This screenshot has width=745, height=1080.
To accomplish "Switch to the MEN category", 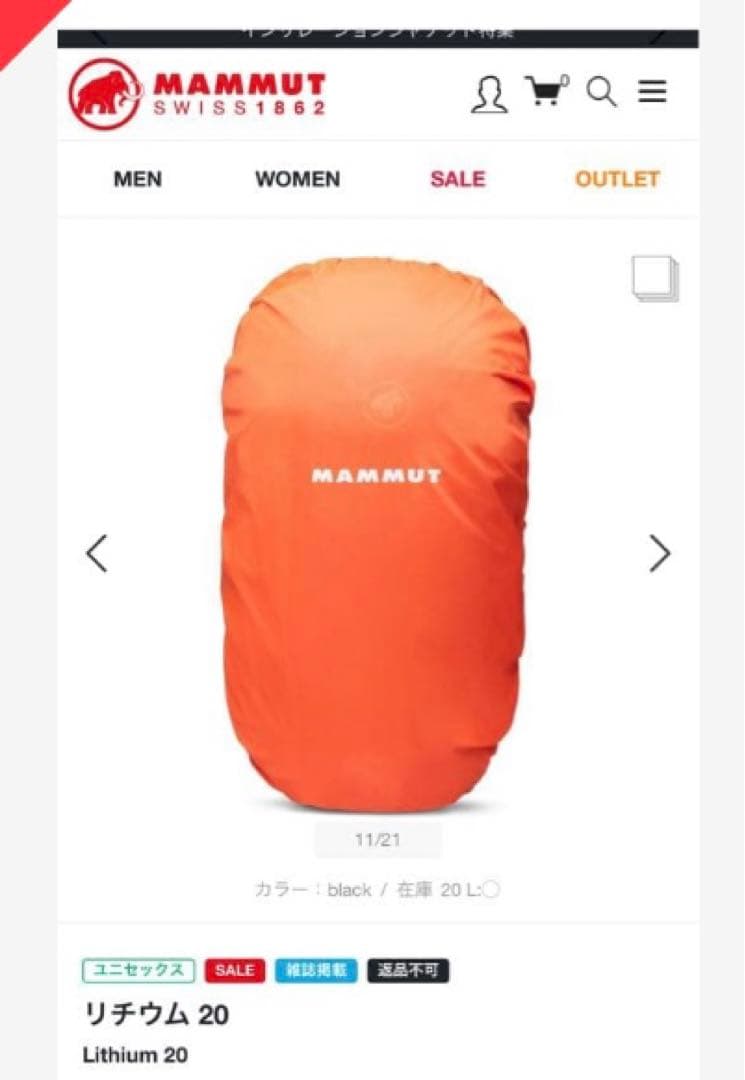I will point(137,180).
